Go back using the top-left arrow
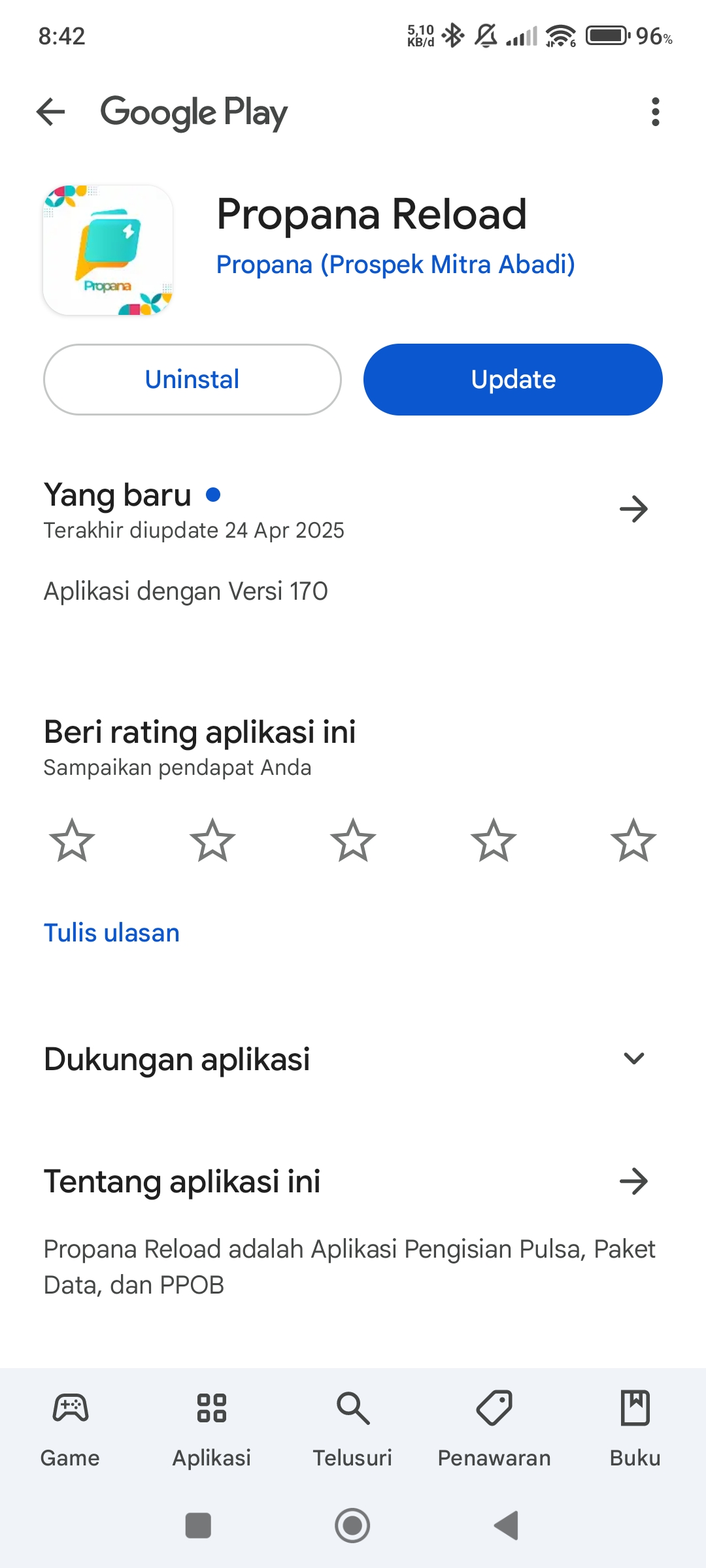706x1568 pixels. pyautogui.click(x=51, y=112)
